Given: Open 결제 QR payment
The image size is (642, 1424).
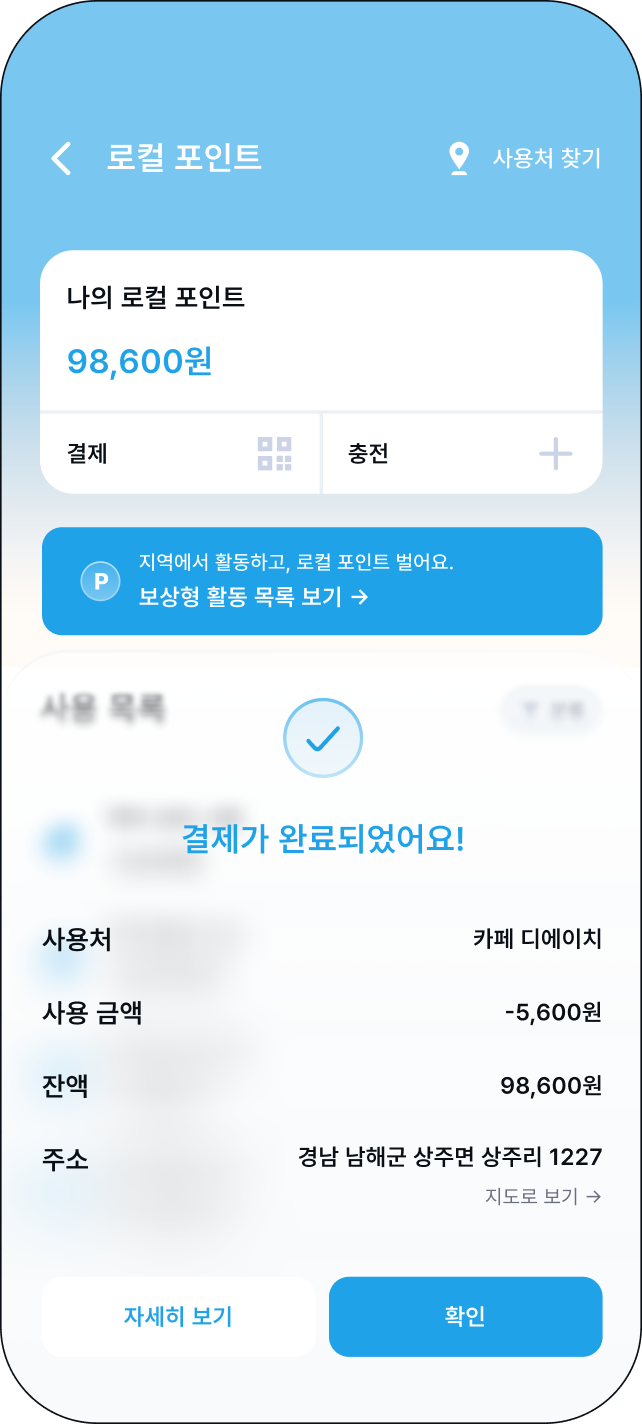Looking at the screenshot, I should (180, 454).
